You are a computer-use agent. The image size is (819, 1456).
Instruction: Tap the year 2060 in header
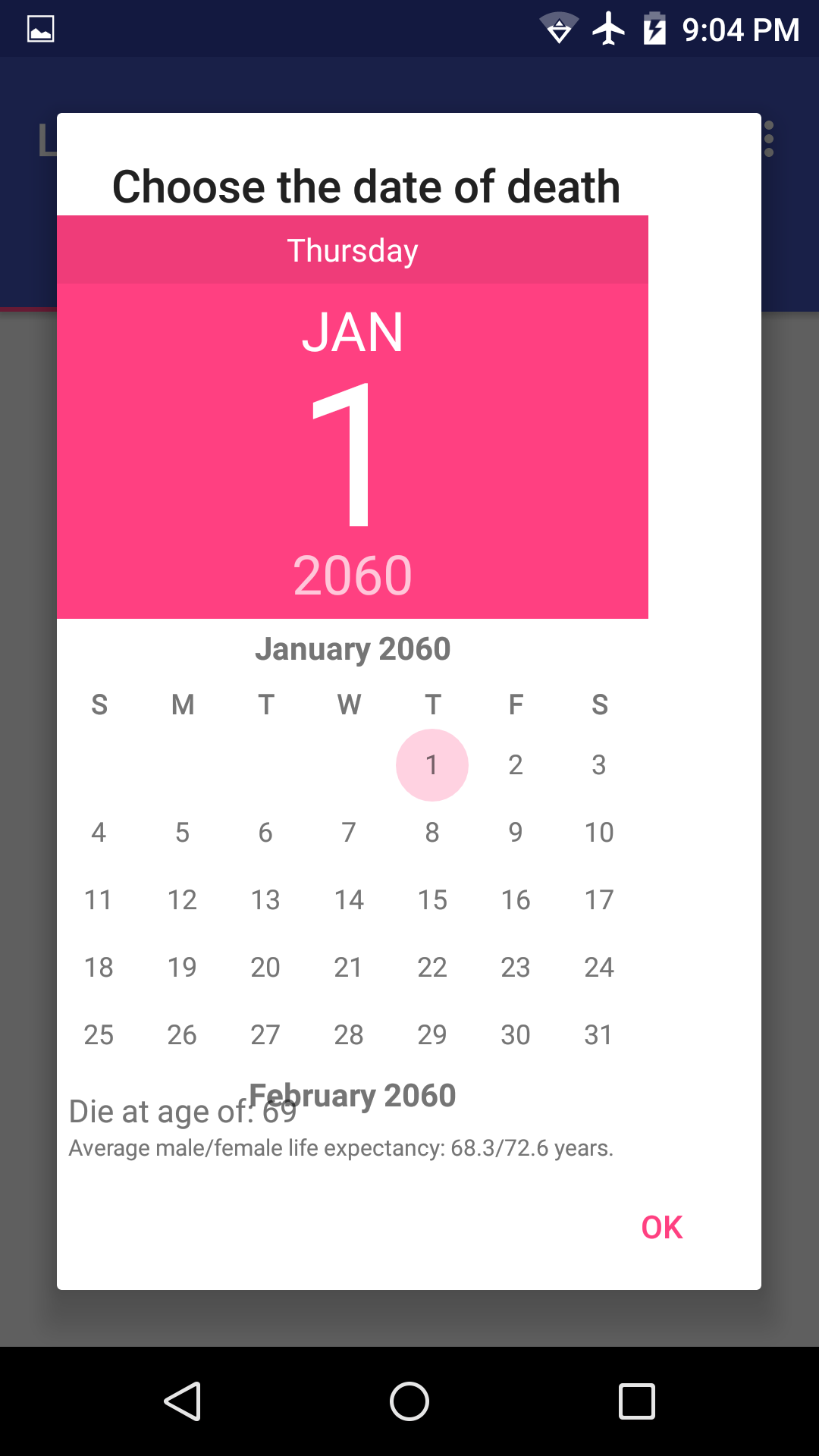pyautogui.click(x=353, y=576)
